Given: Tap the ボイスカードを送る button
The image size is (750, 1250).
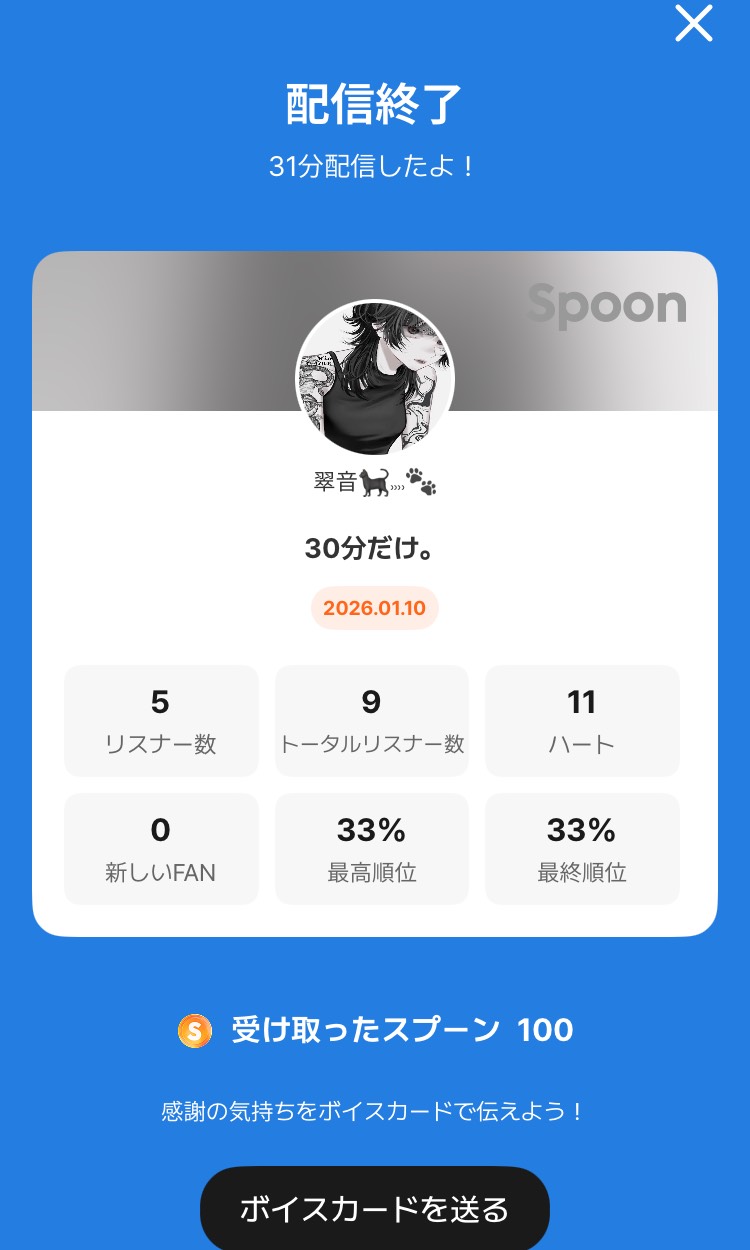Looking at the screenshot, I should pyautogui.click(x=375, y=1209).
